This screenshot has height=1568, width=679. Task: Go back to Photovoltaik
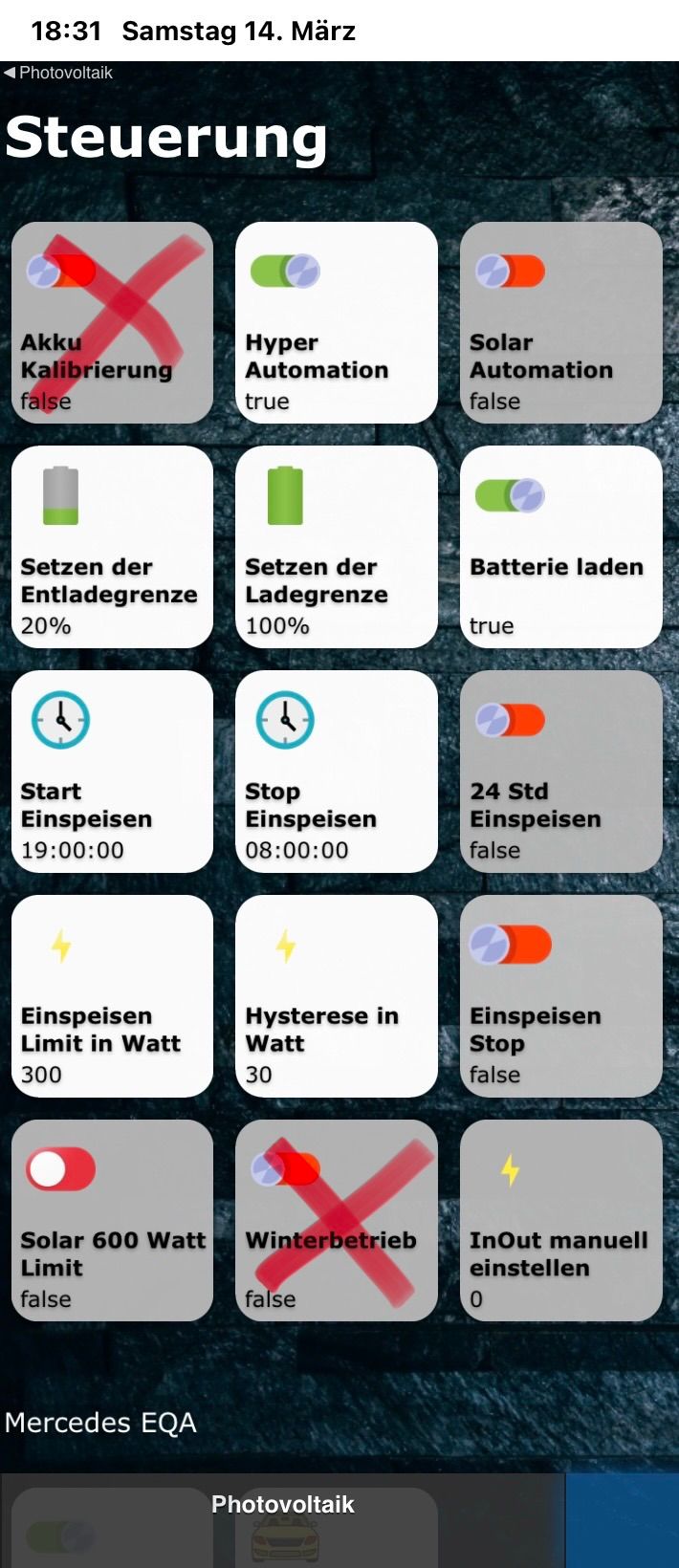57,73
